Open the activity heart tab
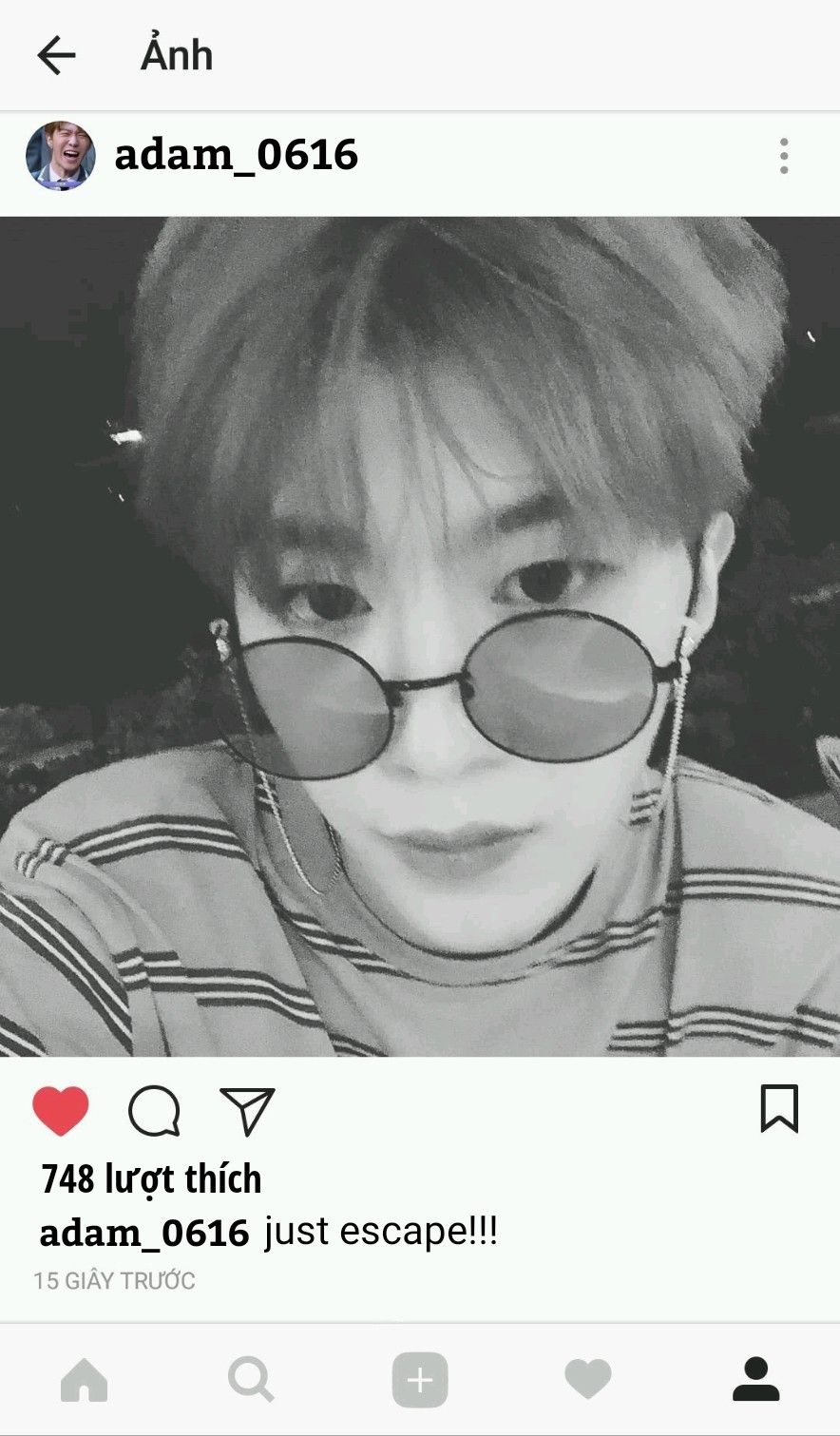Viewport: 840px width, 1436px height. 588,1379
